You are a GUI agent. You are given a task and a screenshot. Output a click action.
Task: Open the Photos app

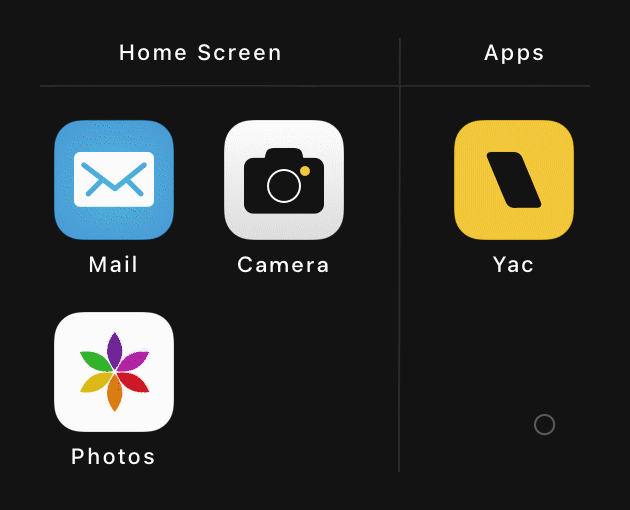114,372
